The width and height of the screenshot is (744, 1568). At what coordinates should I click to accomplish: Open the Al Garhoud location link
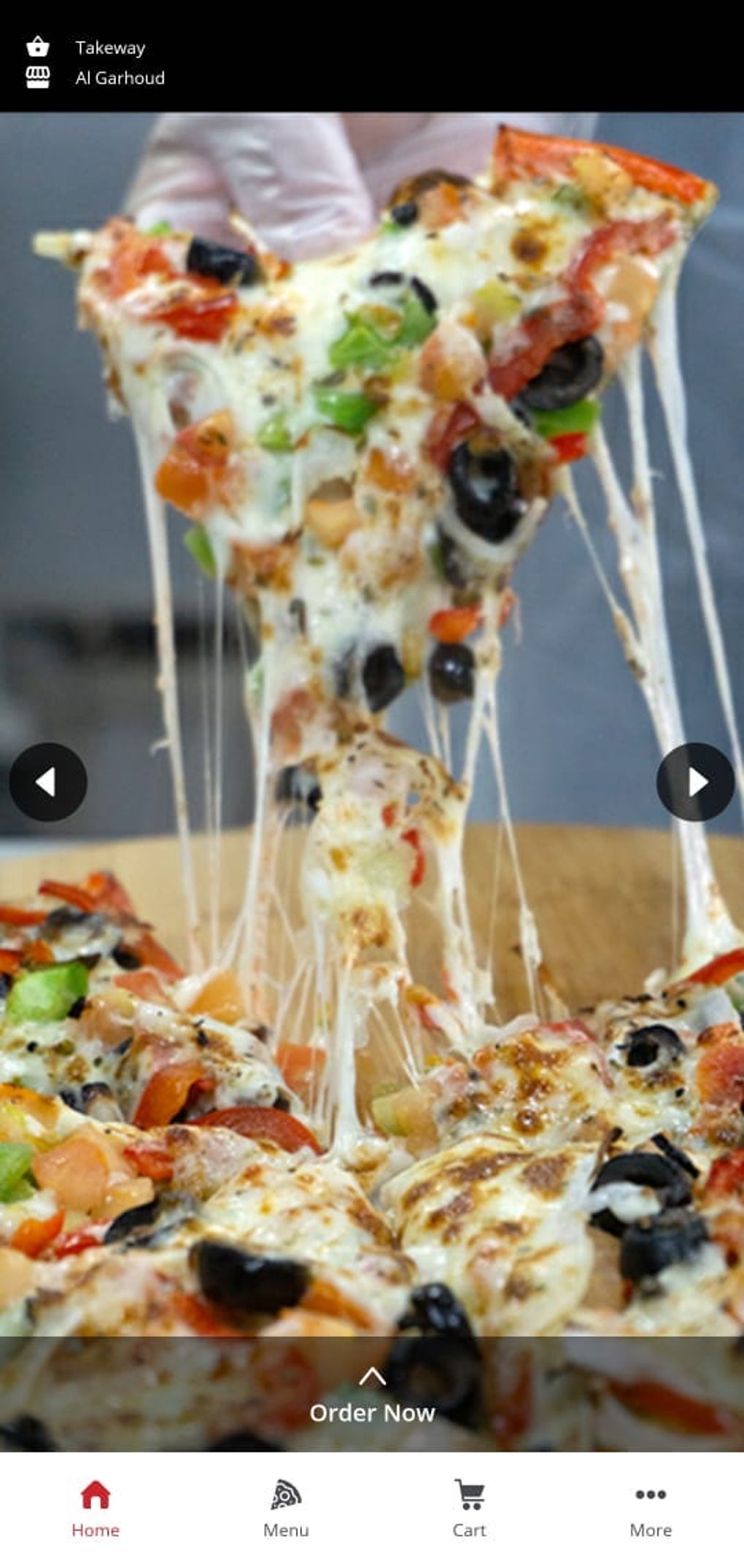pos(120,78)
